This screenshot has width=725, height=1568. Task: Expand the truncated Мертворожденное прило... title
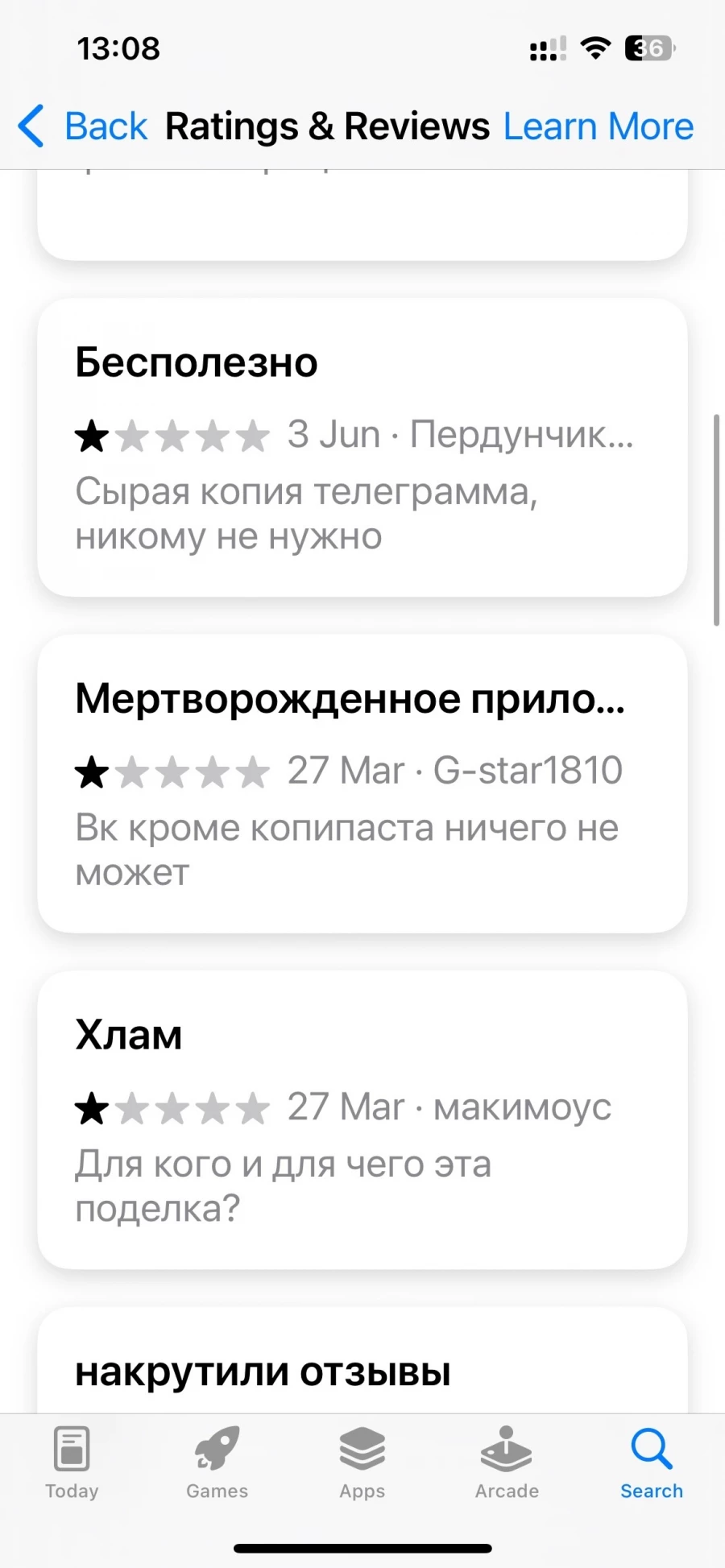click(350, 699)
